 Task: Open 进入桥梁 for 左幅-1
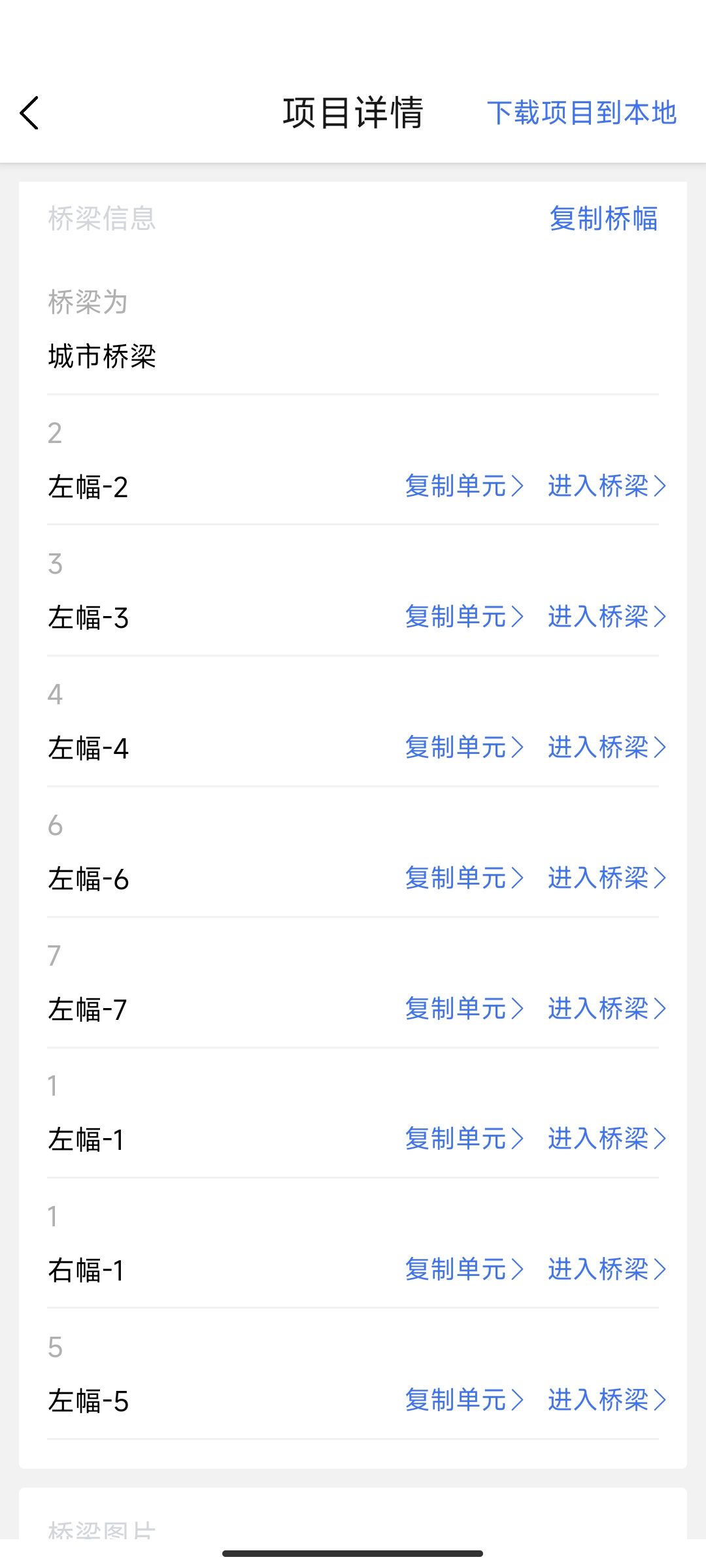606,1139
